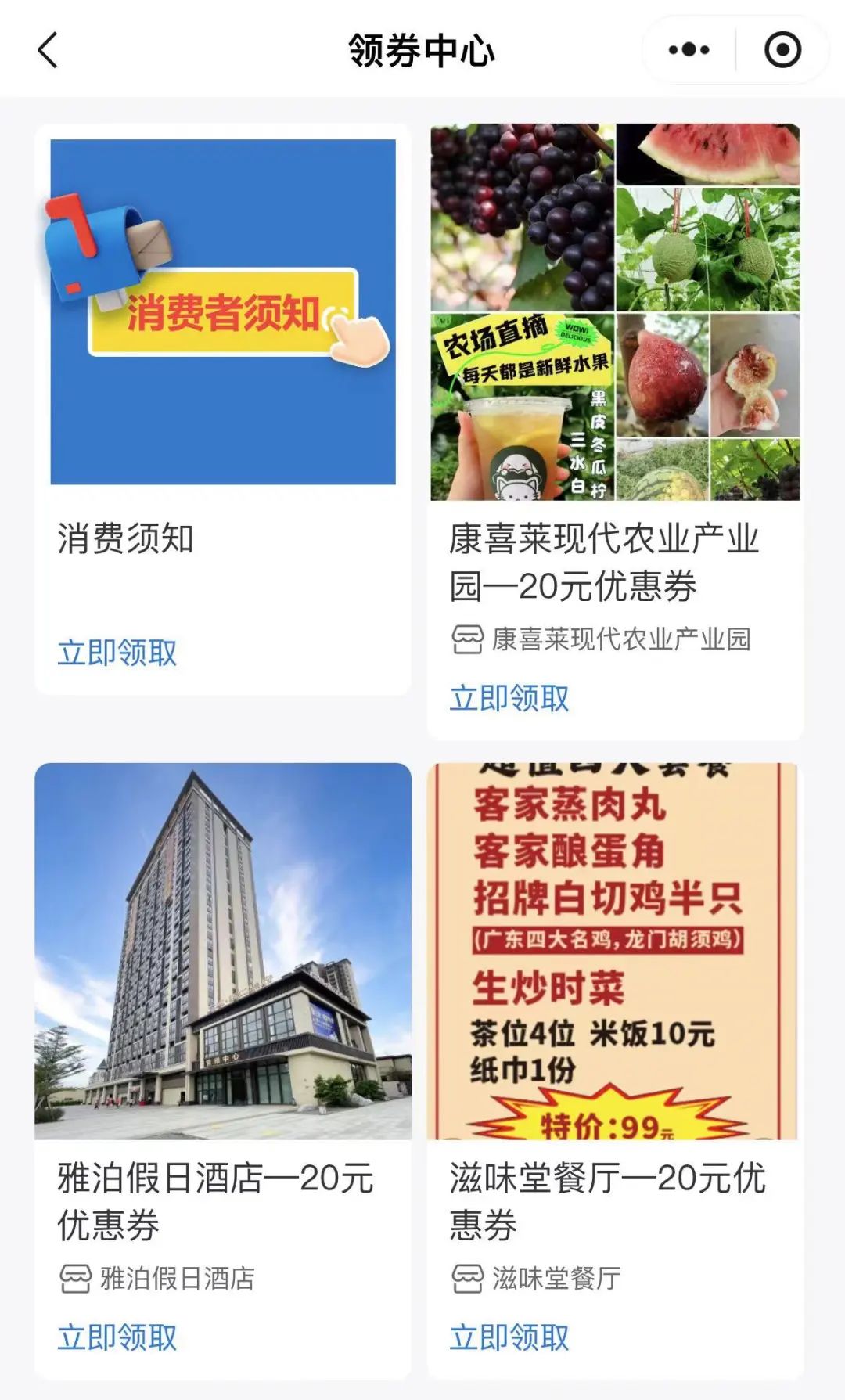Open the three-dot mini program menu
Image resolution: width=845 pixels, height=1400 pixels.
click(689, 50)
